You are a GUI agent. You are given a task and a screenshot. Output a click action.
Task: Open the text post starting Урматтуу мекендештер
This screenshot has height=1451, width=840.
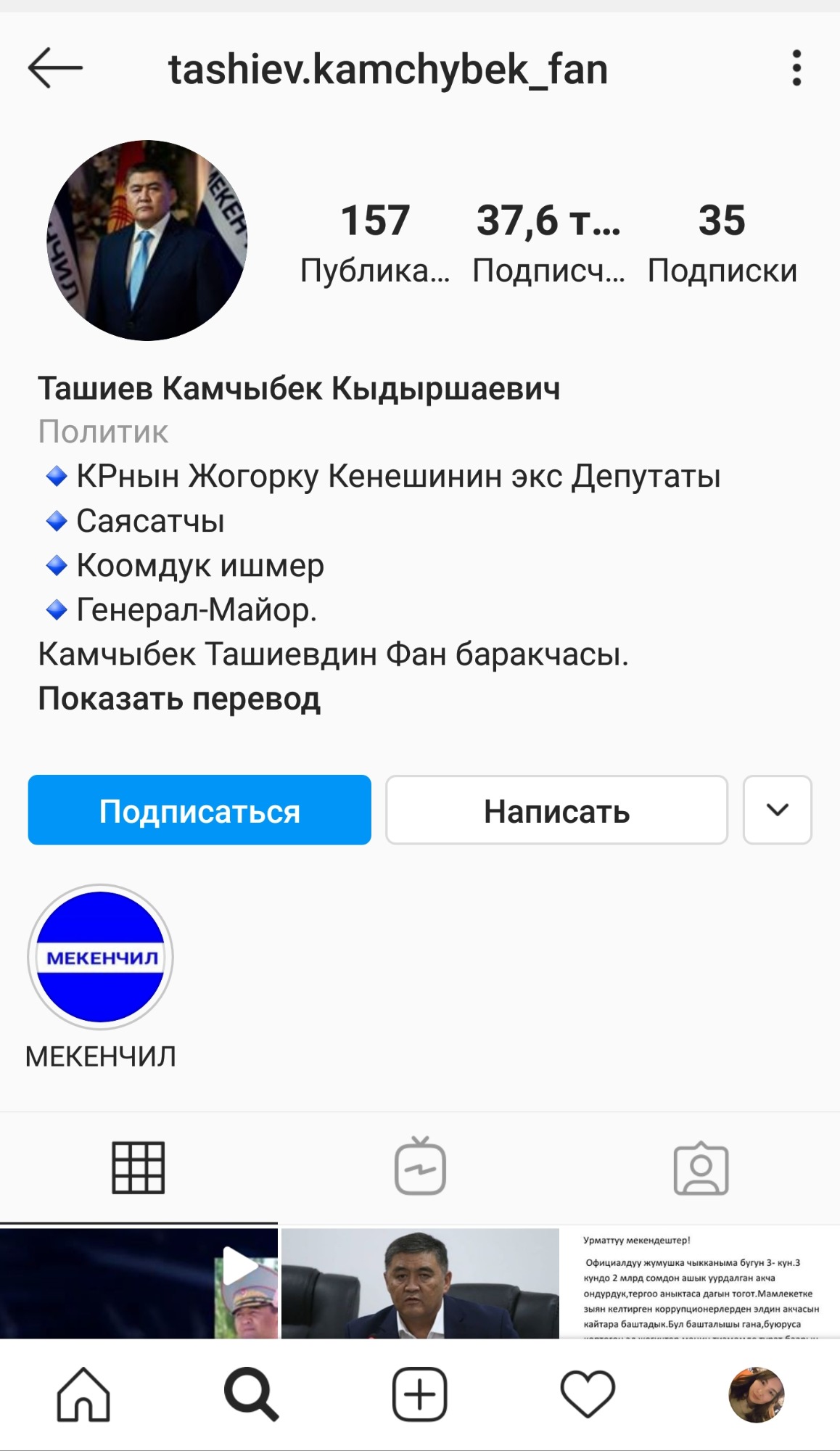[701, 1283]
